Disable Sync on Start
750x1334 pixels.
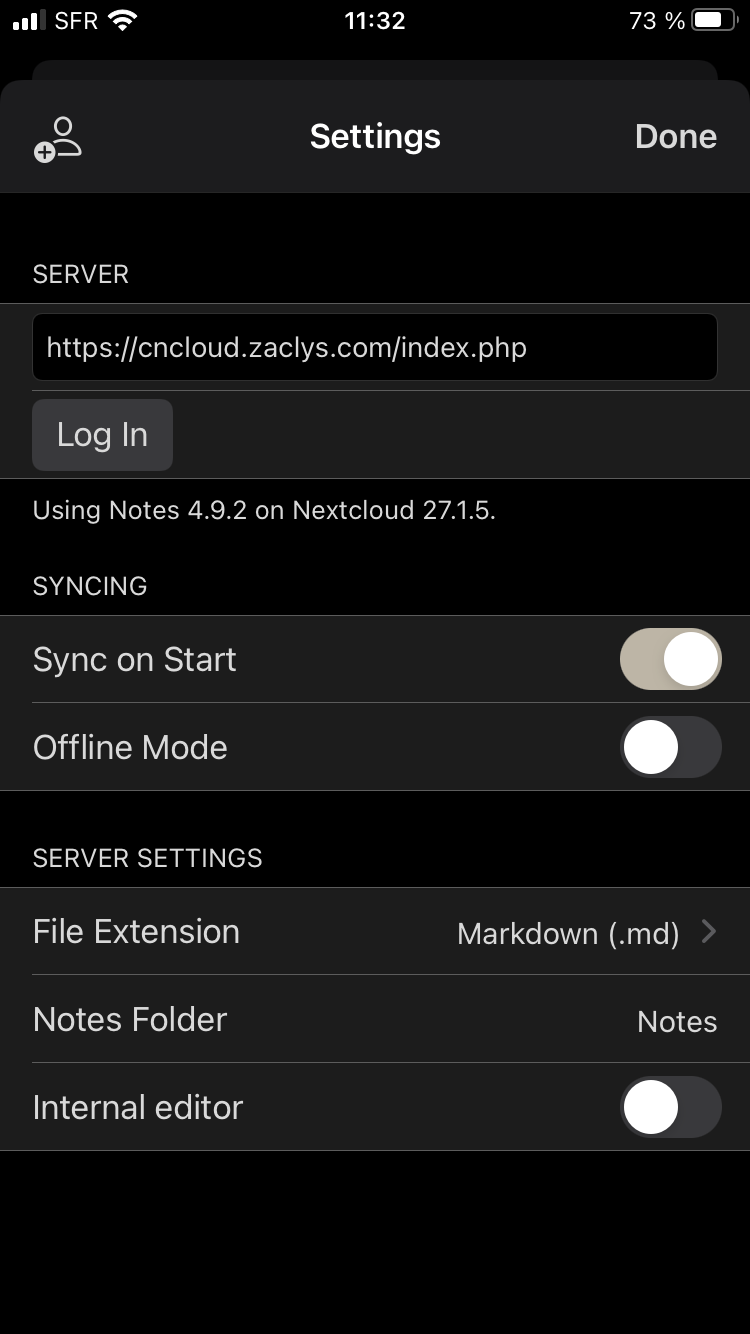[x=670, y=660]
